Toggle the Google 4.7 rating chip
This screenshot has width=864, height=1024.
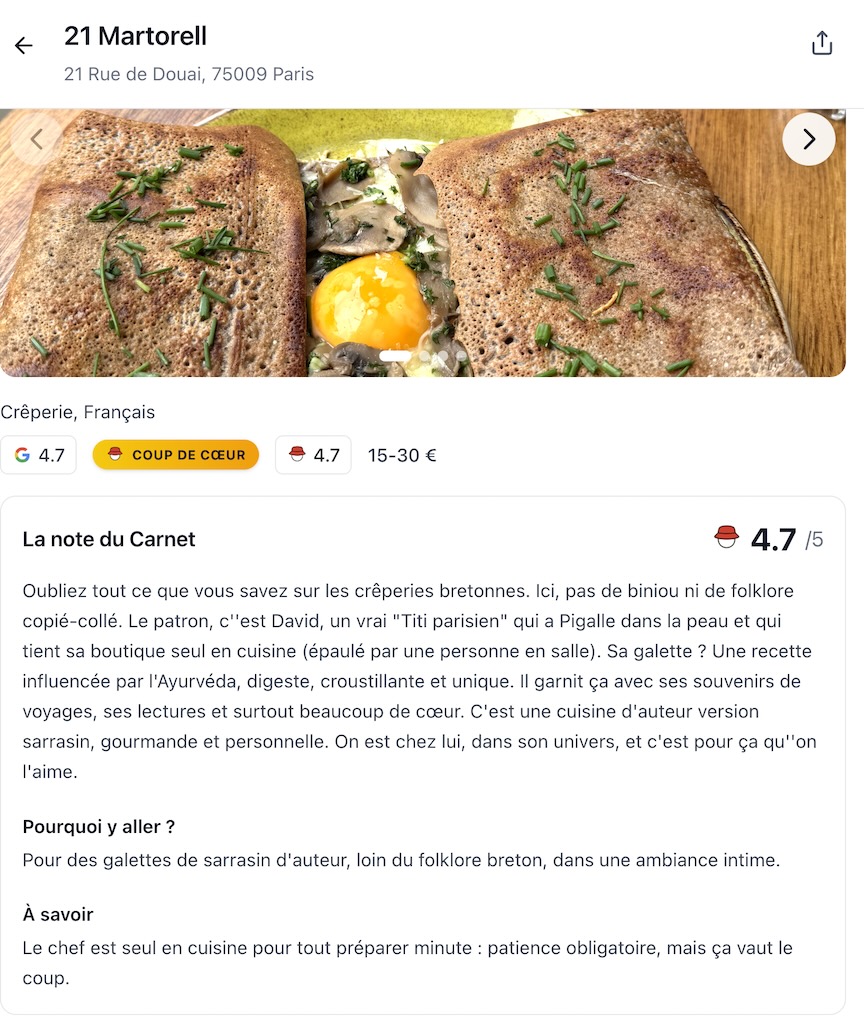click(x=38, y=455)
